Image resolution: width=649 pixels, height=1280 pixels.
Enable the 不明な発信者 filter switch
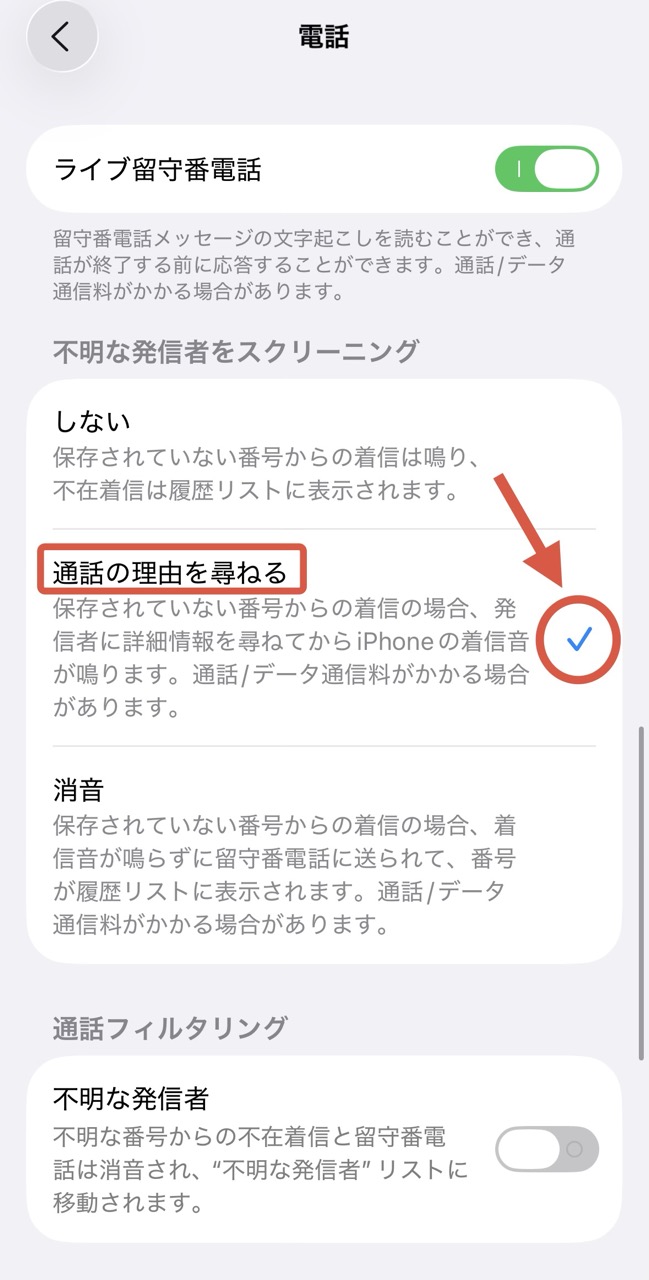coord(546,1149)
